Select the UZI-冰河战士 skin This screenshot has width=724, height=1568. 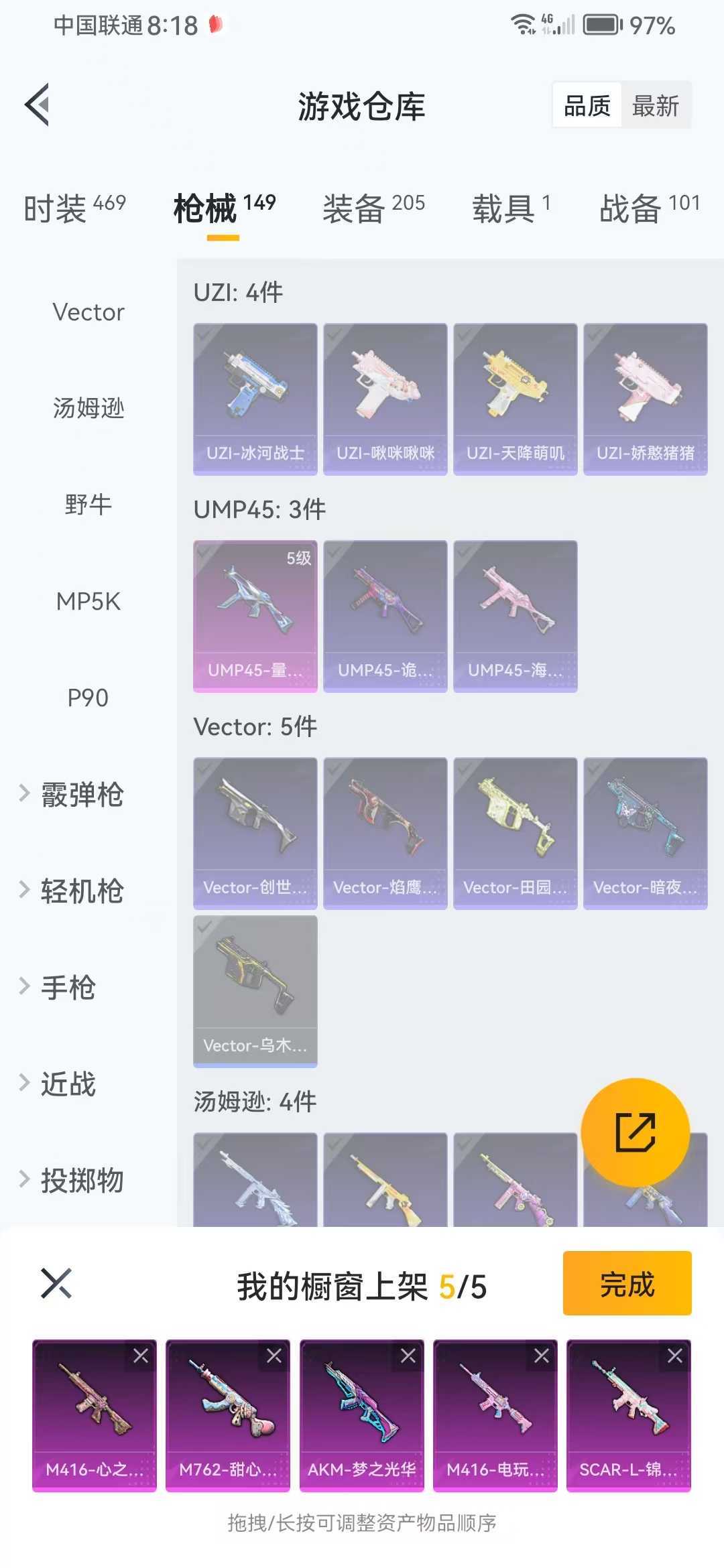point(255,399)
